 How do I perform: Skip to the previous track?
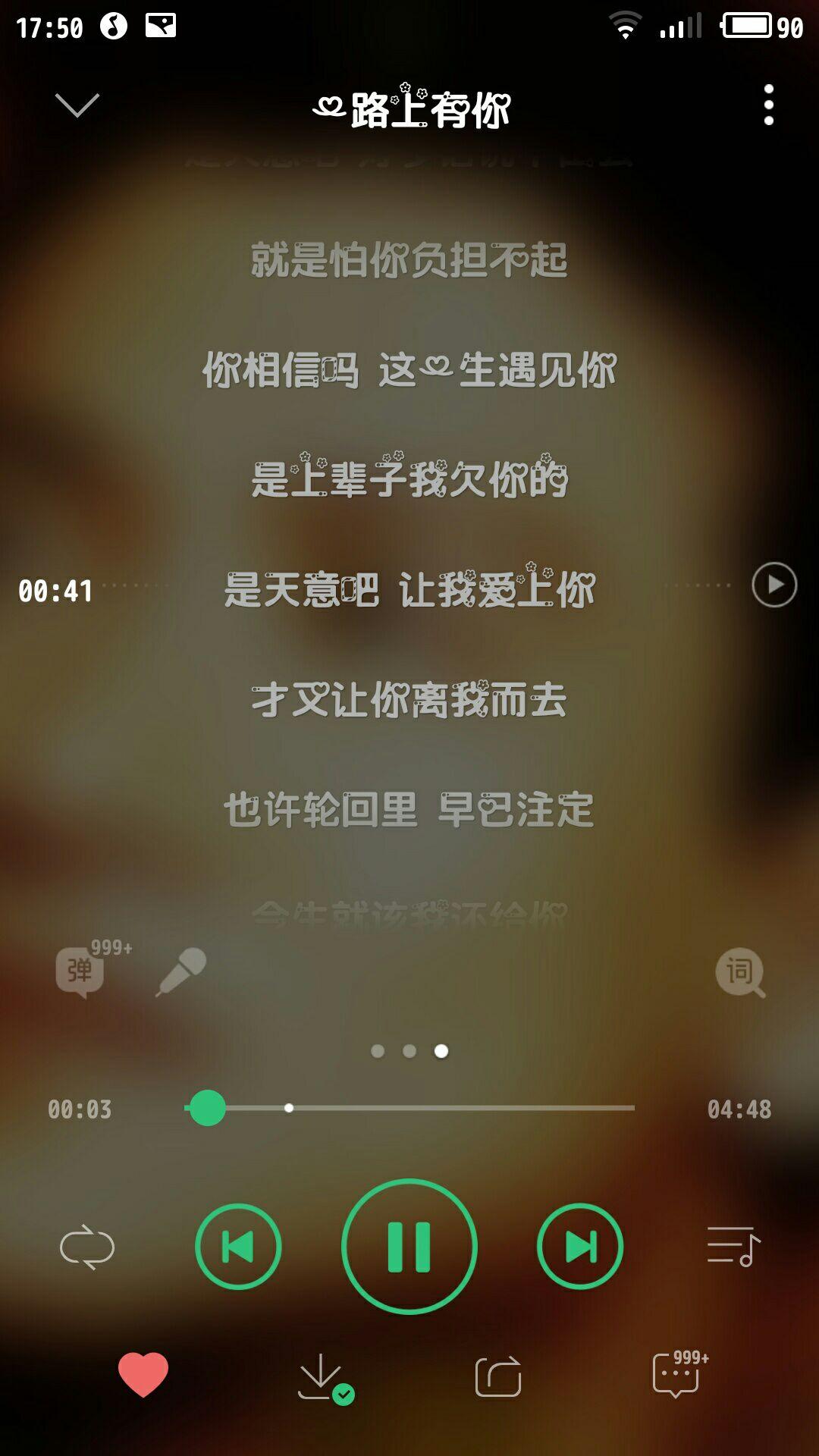pos(238,1247)
